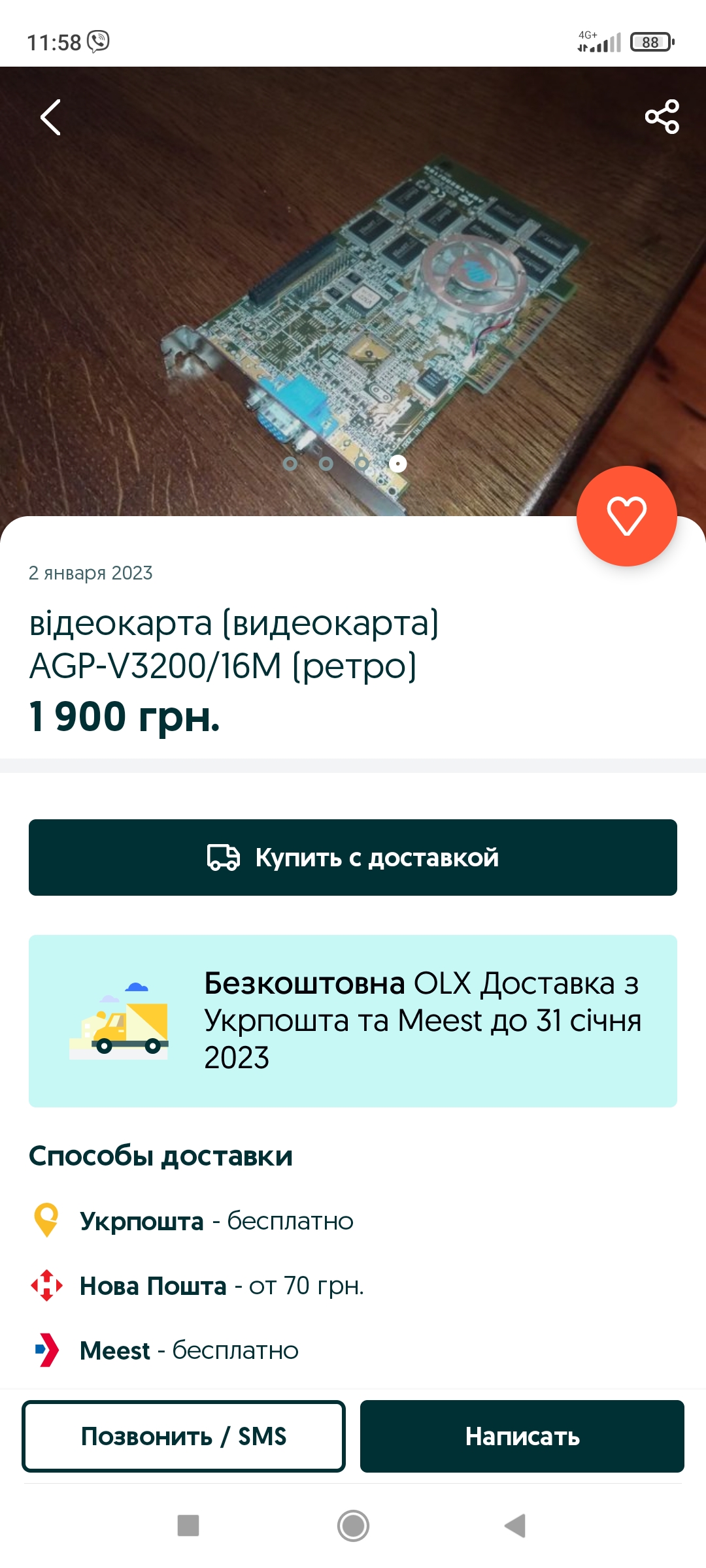Open recent apps from navigation bar
The height and width of the screenshot is (1568, 706).
[x=188, y=1526]
